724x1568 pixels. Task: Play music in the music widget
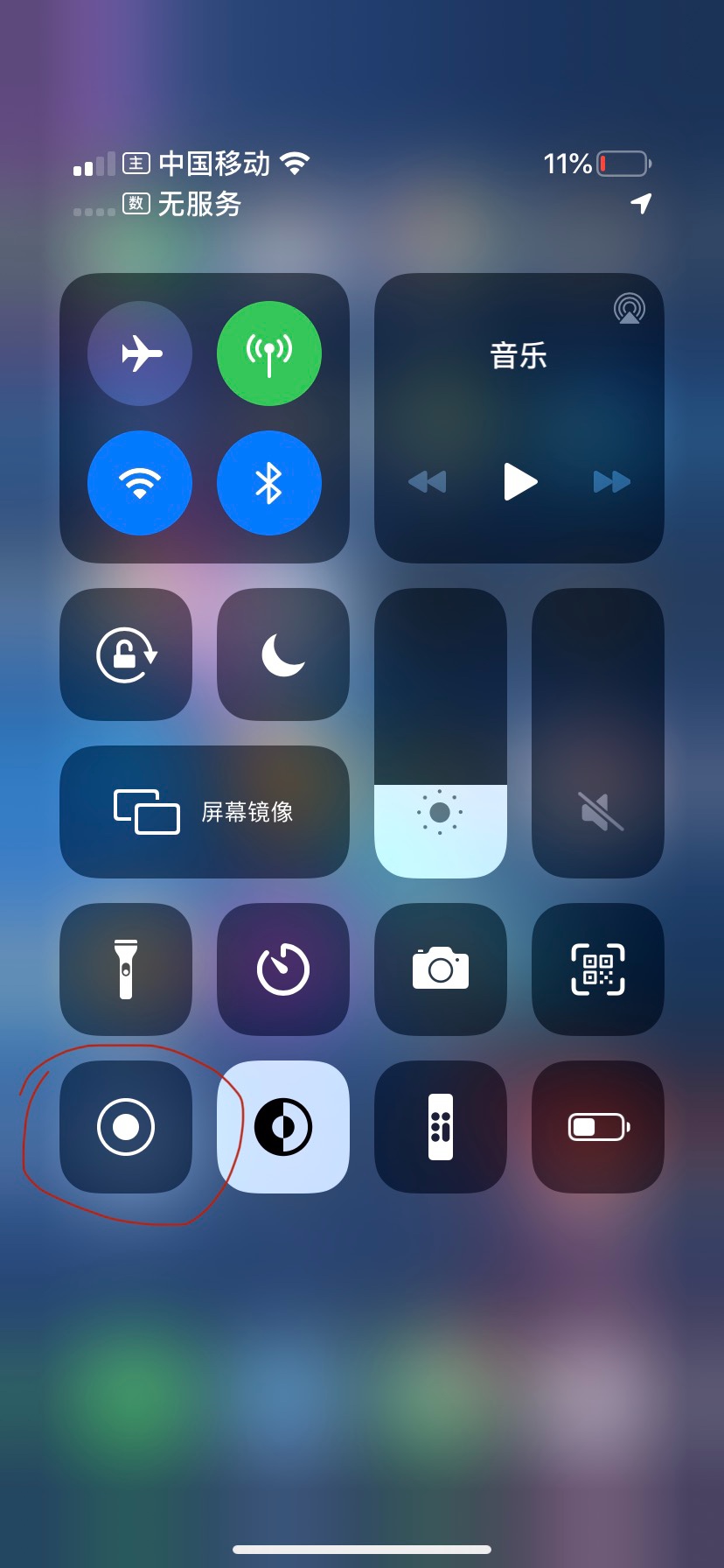point(520,481)
